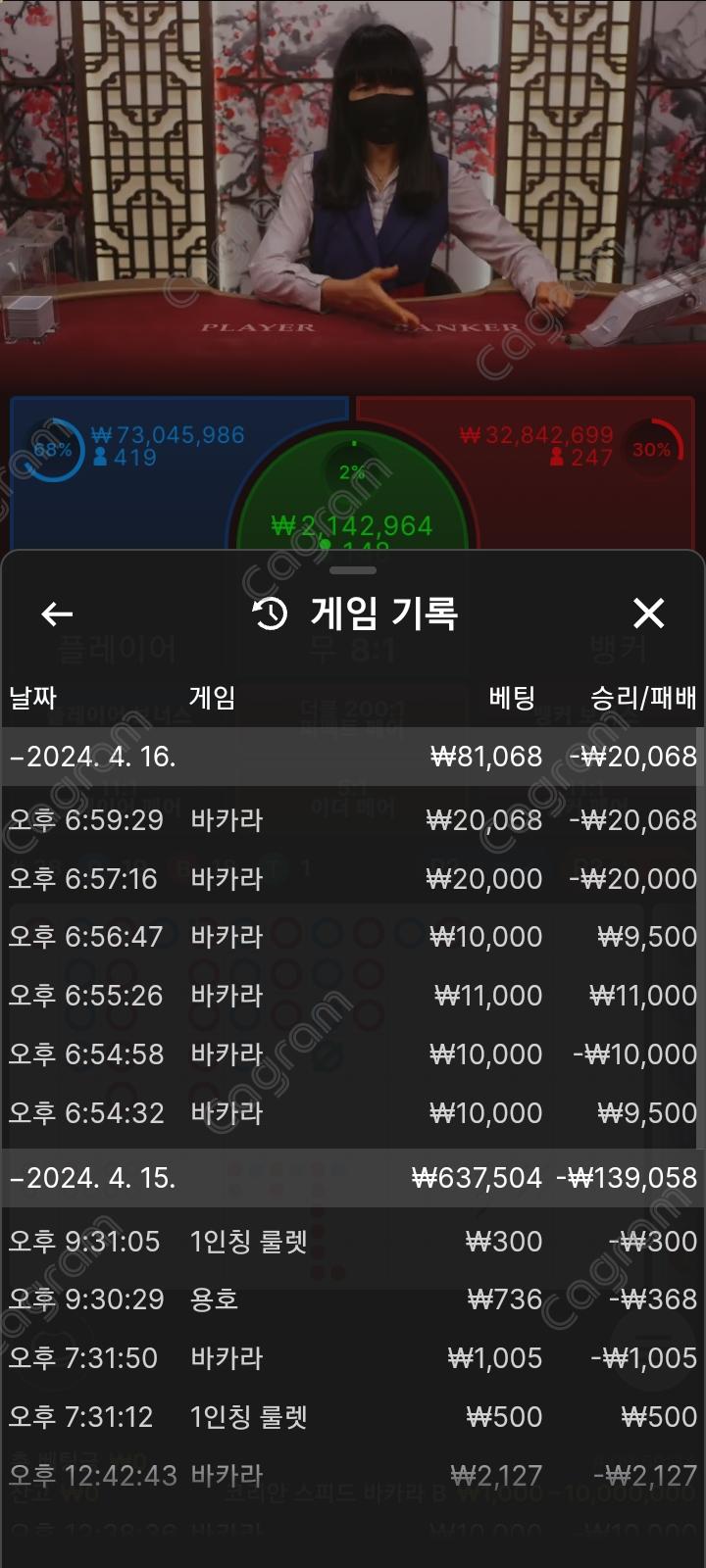View the 바카라 record at 오후 6:56:47
706x1568 pixels.
point(351,937)
